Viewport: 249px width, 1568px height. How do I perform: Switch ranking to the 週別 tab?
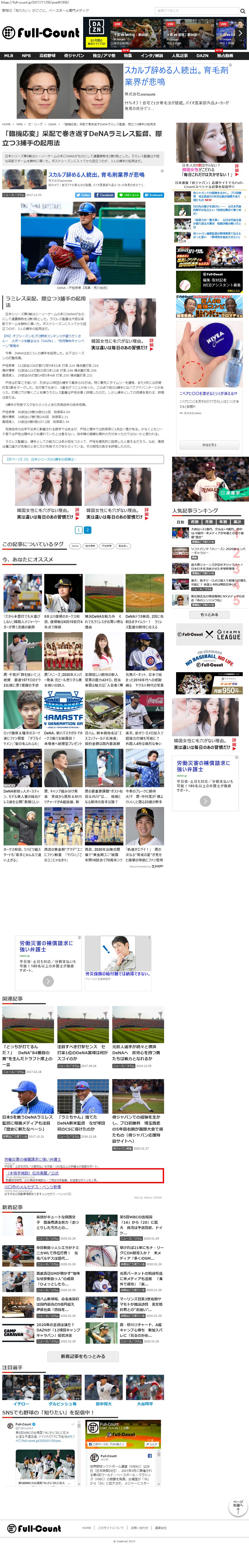(x=194, y=522)
